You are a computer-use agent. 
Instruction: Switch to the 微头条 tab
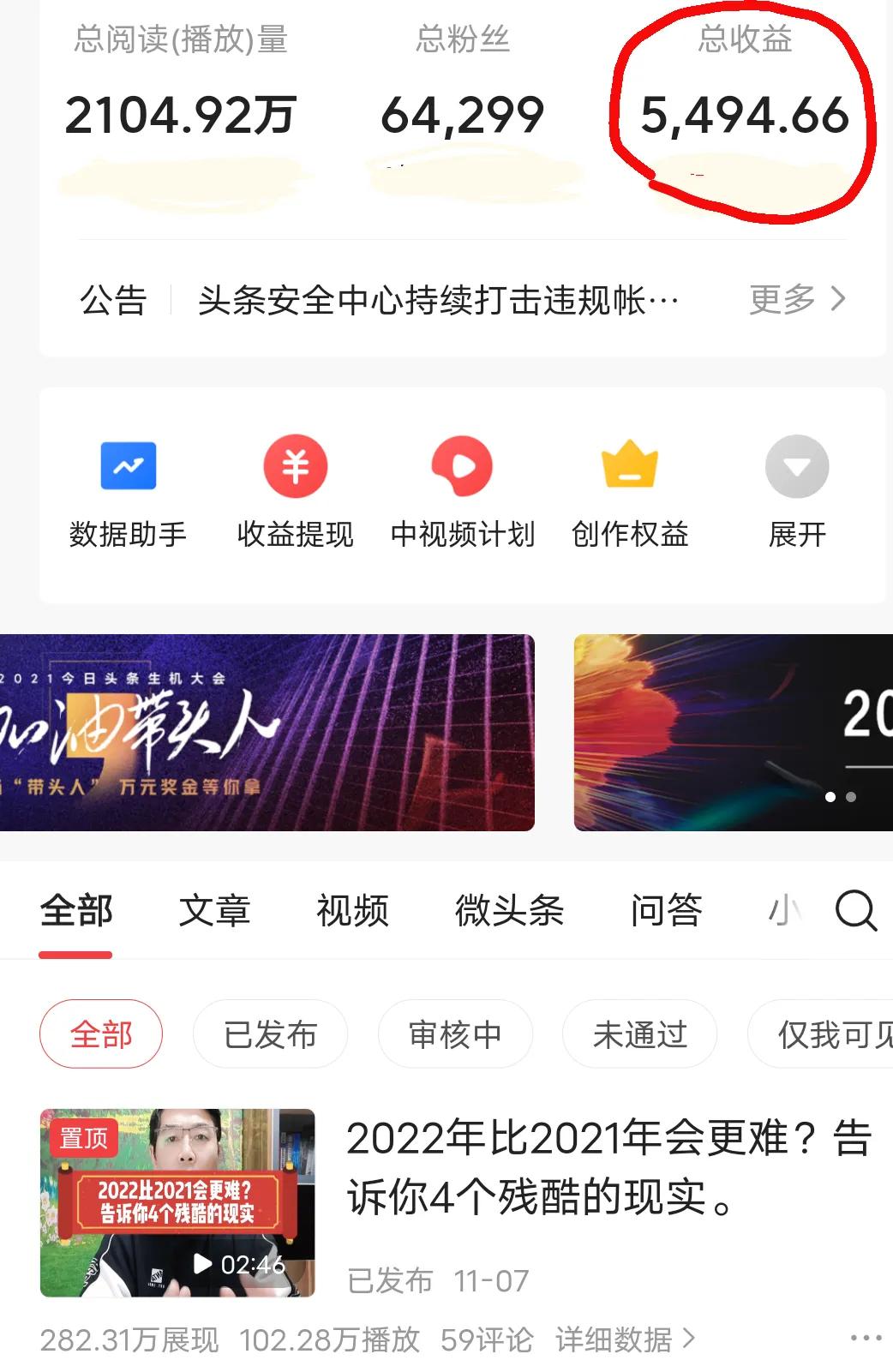tap(510, 911)
